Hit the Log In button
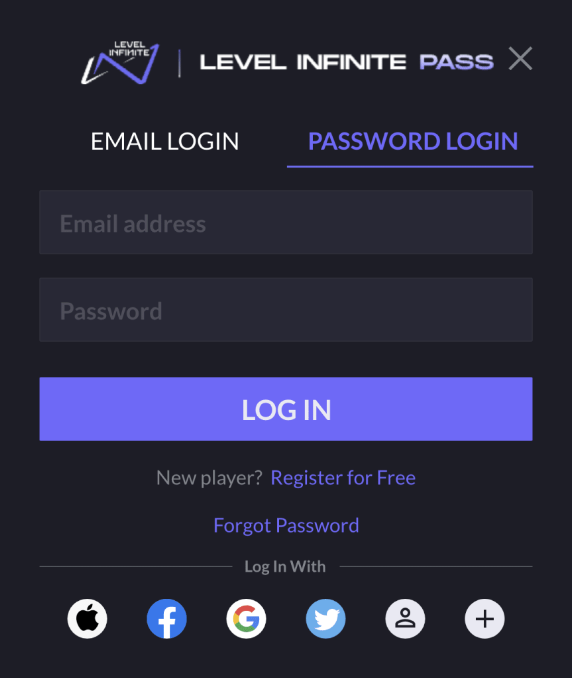The height and width of the screenshot is (678, 572). pos(286,409)
